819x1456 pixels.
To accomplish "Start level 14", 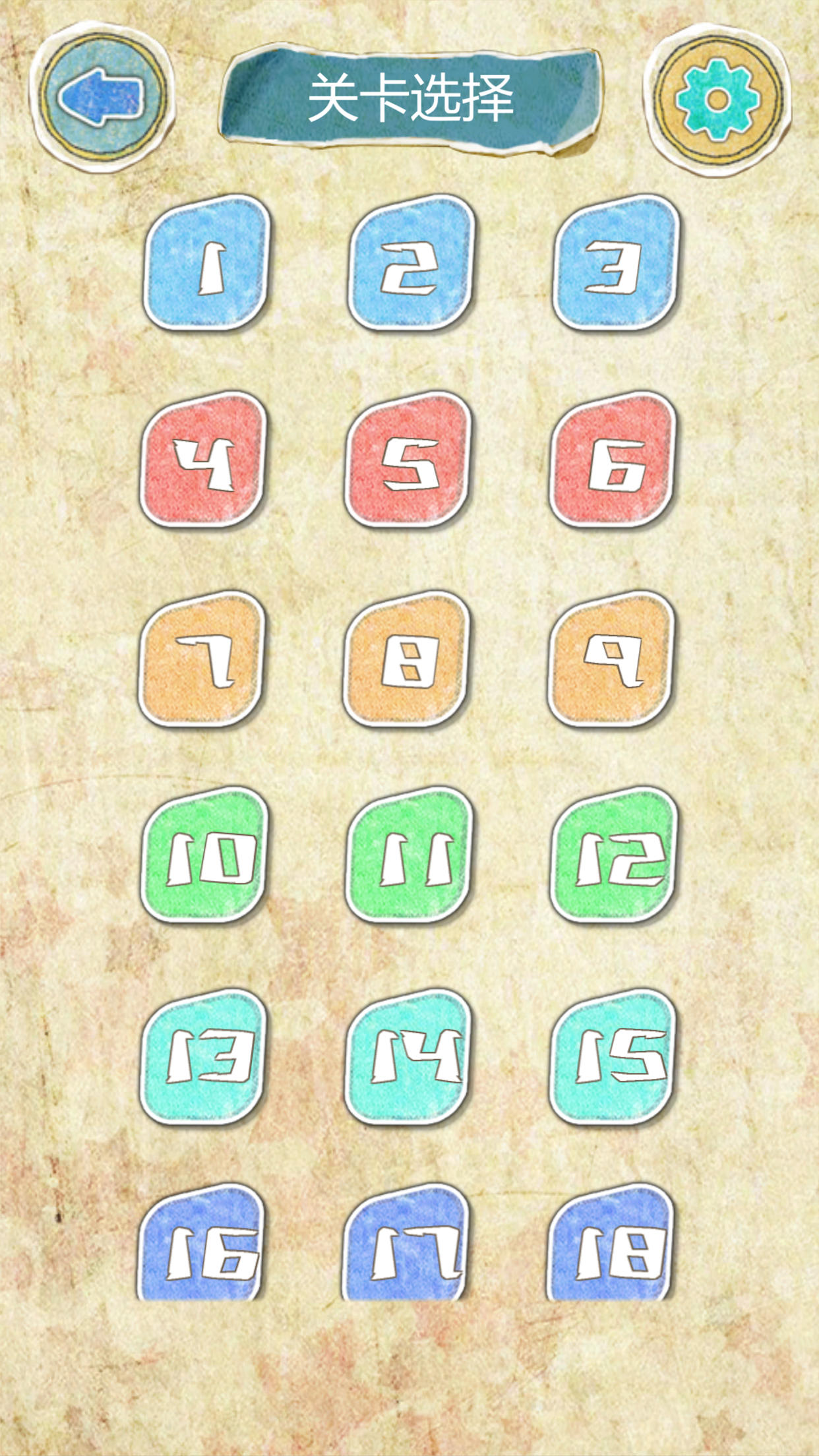I will tap(409, 1056).
